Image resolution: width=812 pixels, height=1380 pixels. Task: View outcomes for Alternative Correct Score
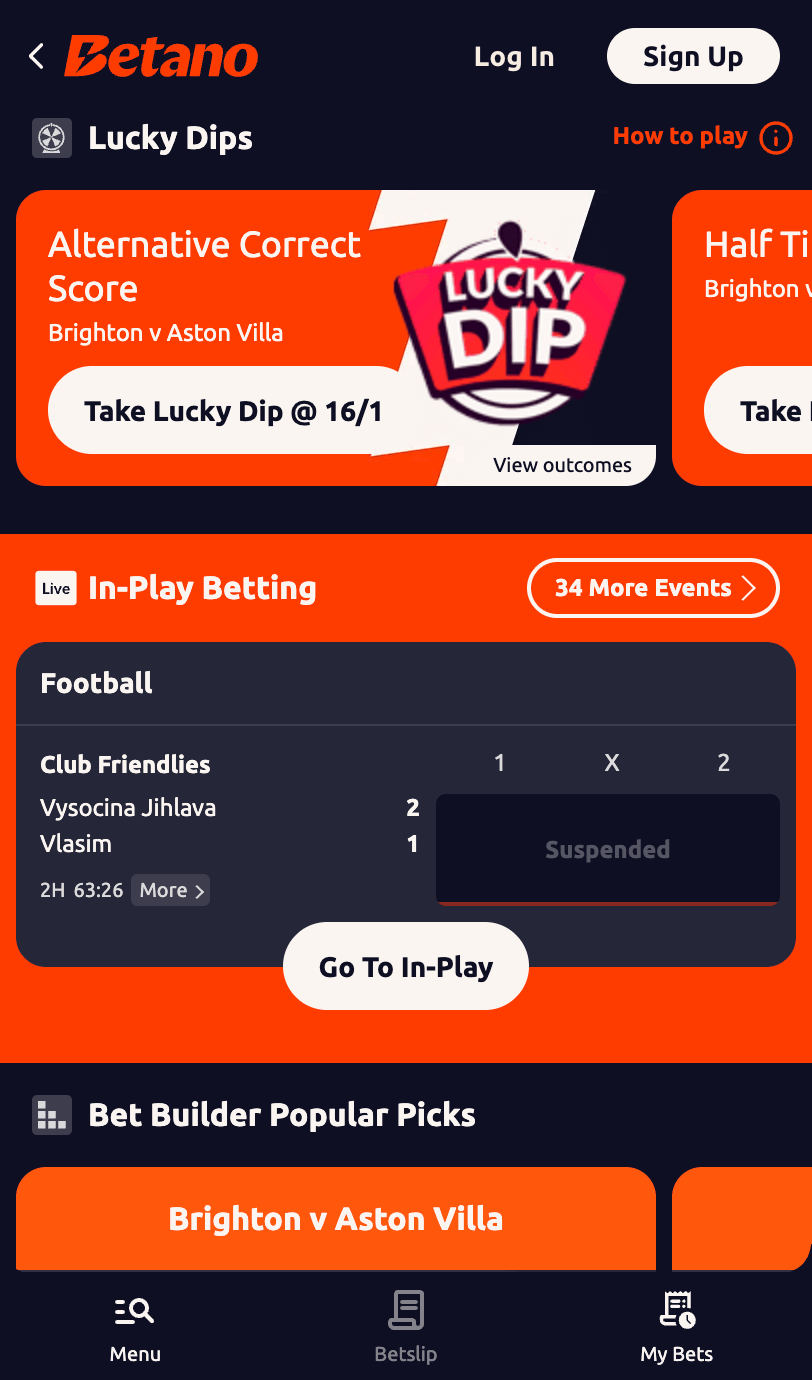(562, 465)
